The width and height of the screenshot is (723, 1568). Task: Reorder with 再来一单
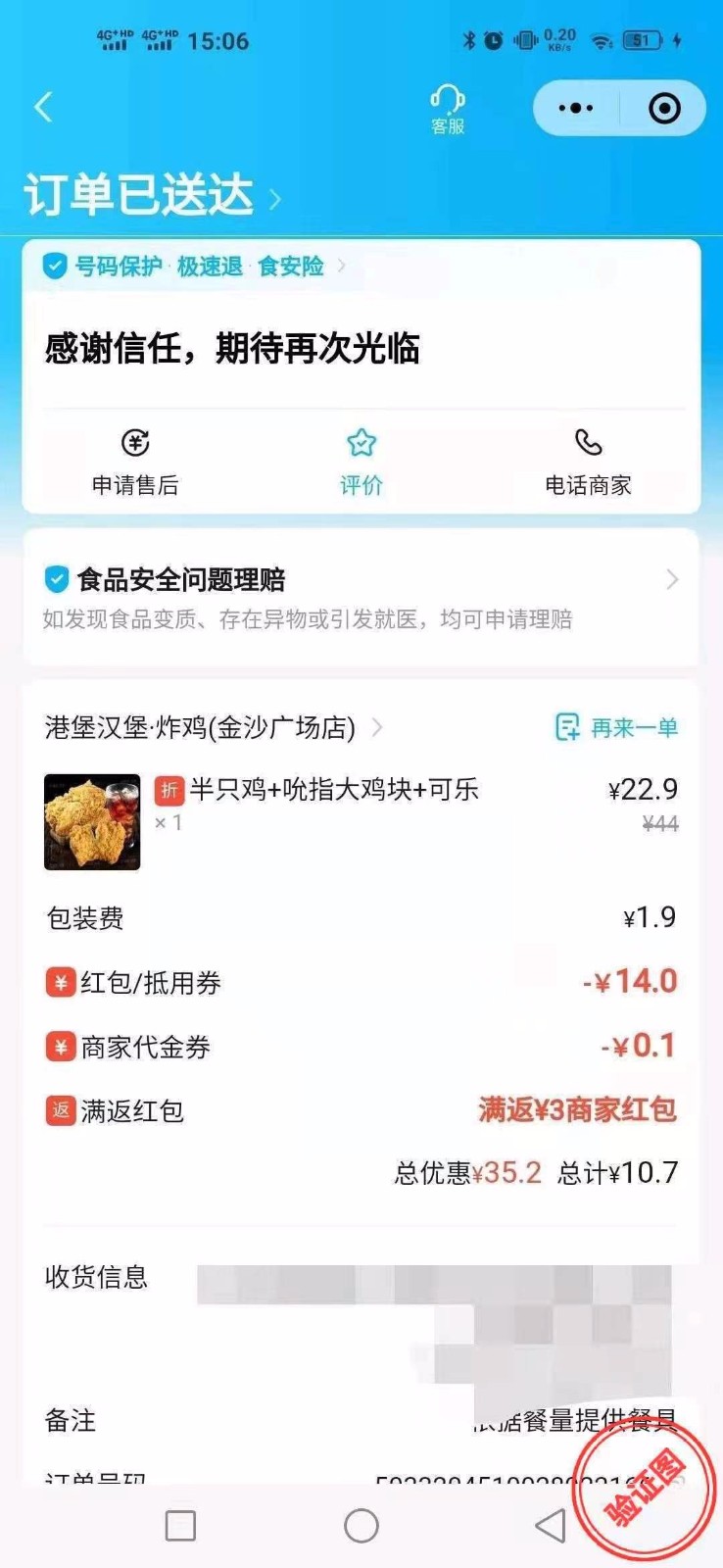(617, 727)
